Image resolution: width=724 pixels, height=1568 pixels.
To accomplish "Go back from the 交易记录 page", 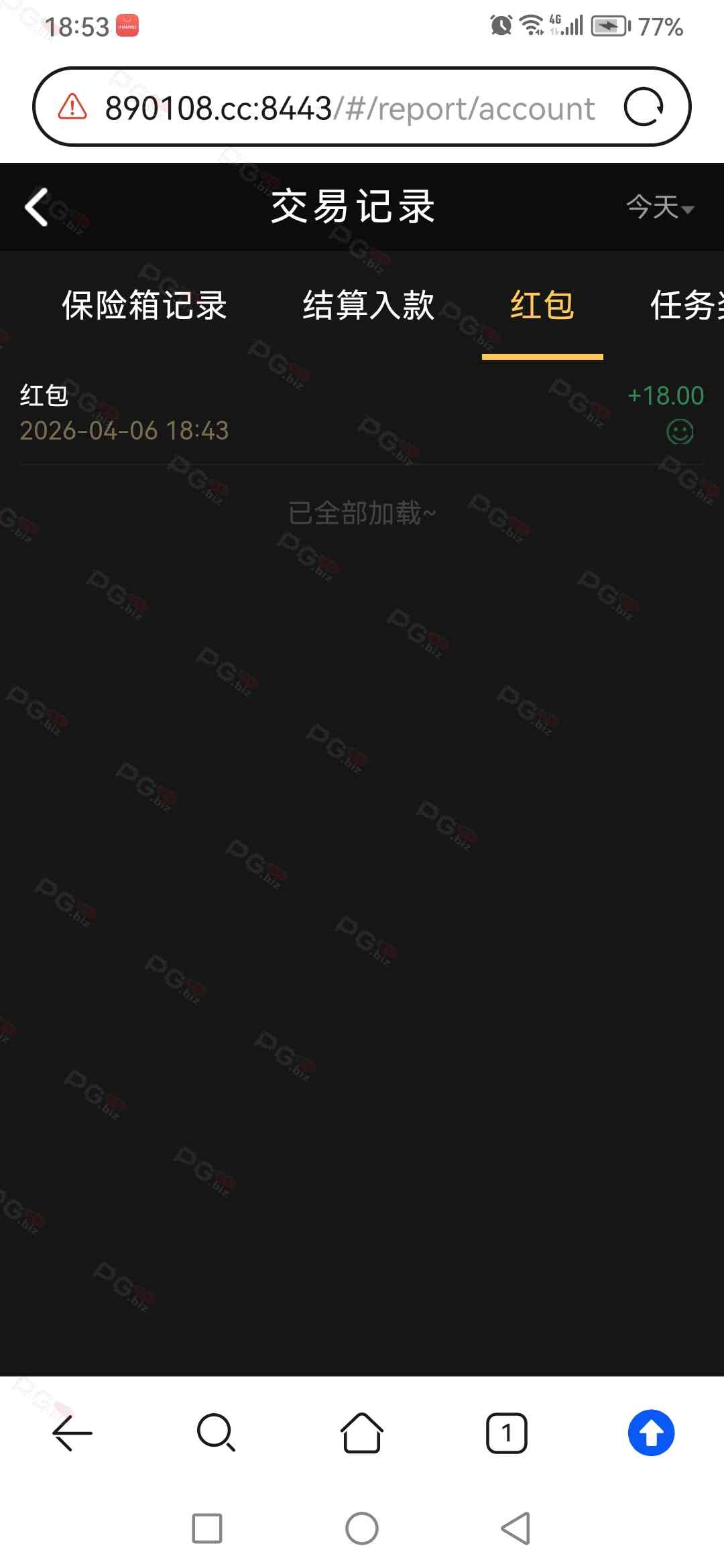I will [38, 206].
